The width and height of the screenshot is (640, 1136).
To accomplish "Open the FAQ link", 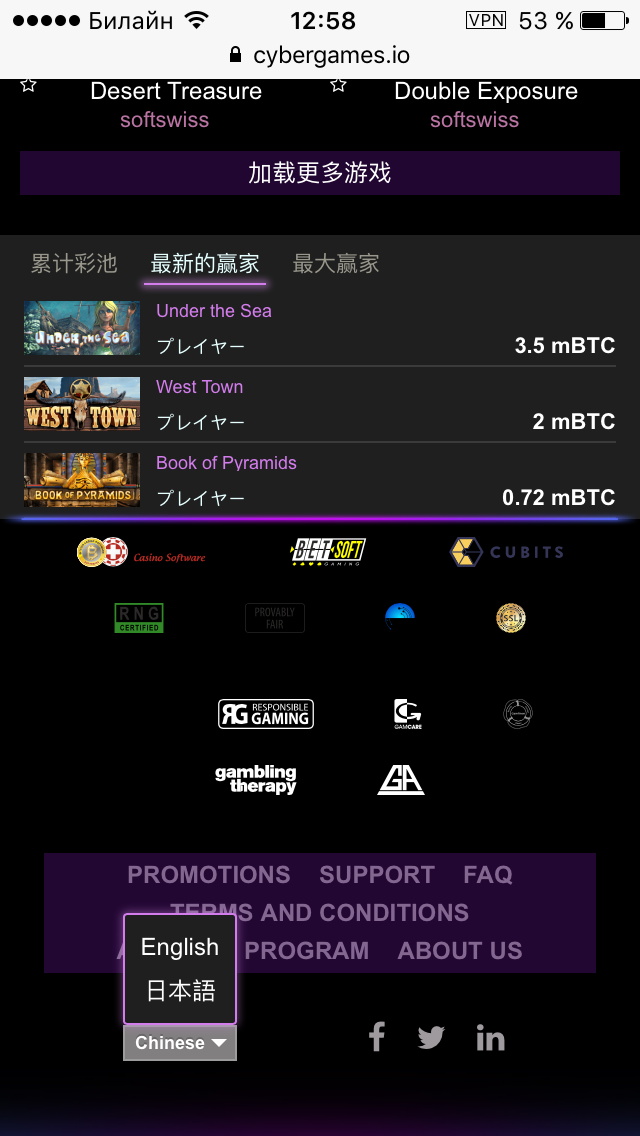I will pyautogui.click(x=488, y=875).
